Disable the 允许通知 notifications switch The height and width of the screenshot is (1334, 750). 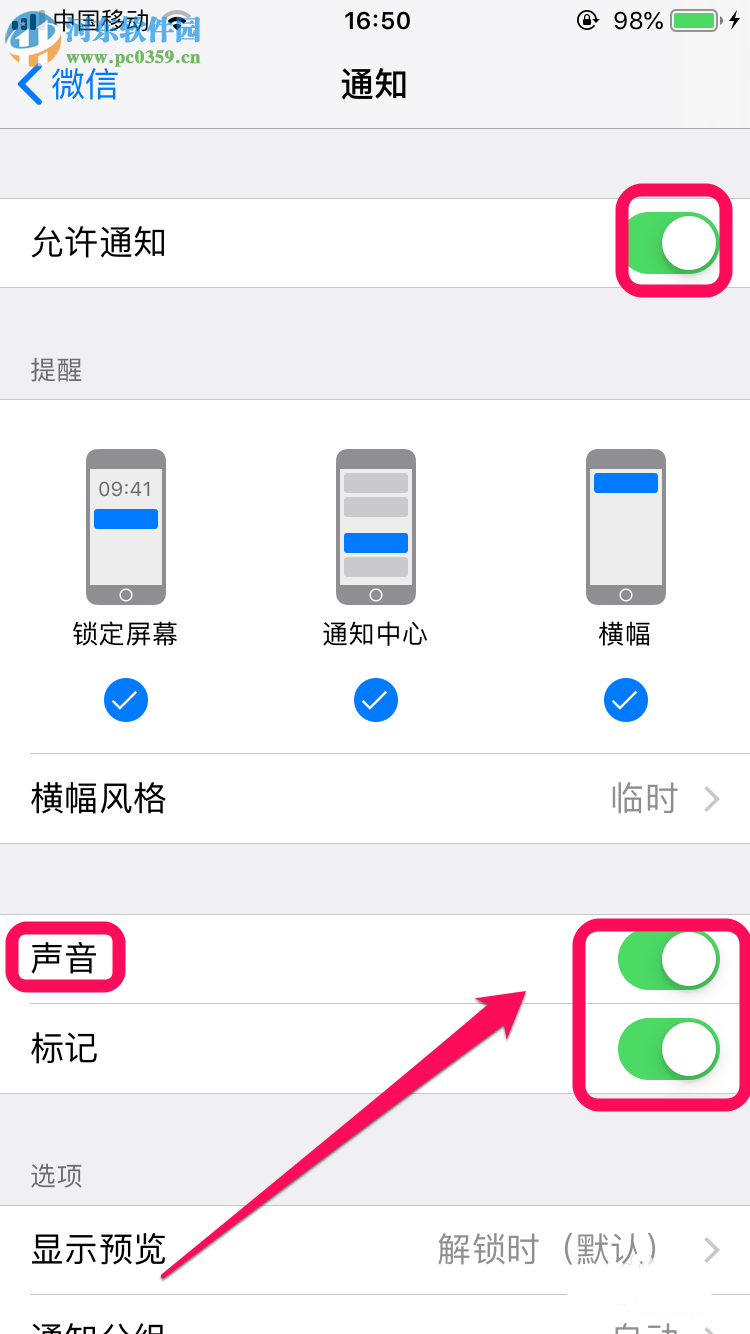point(673,242)
